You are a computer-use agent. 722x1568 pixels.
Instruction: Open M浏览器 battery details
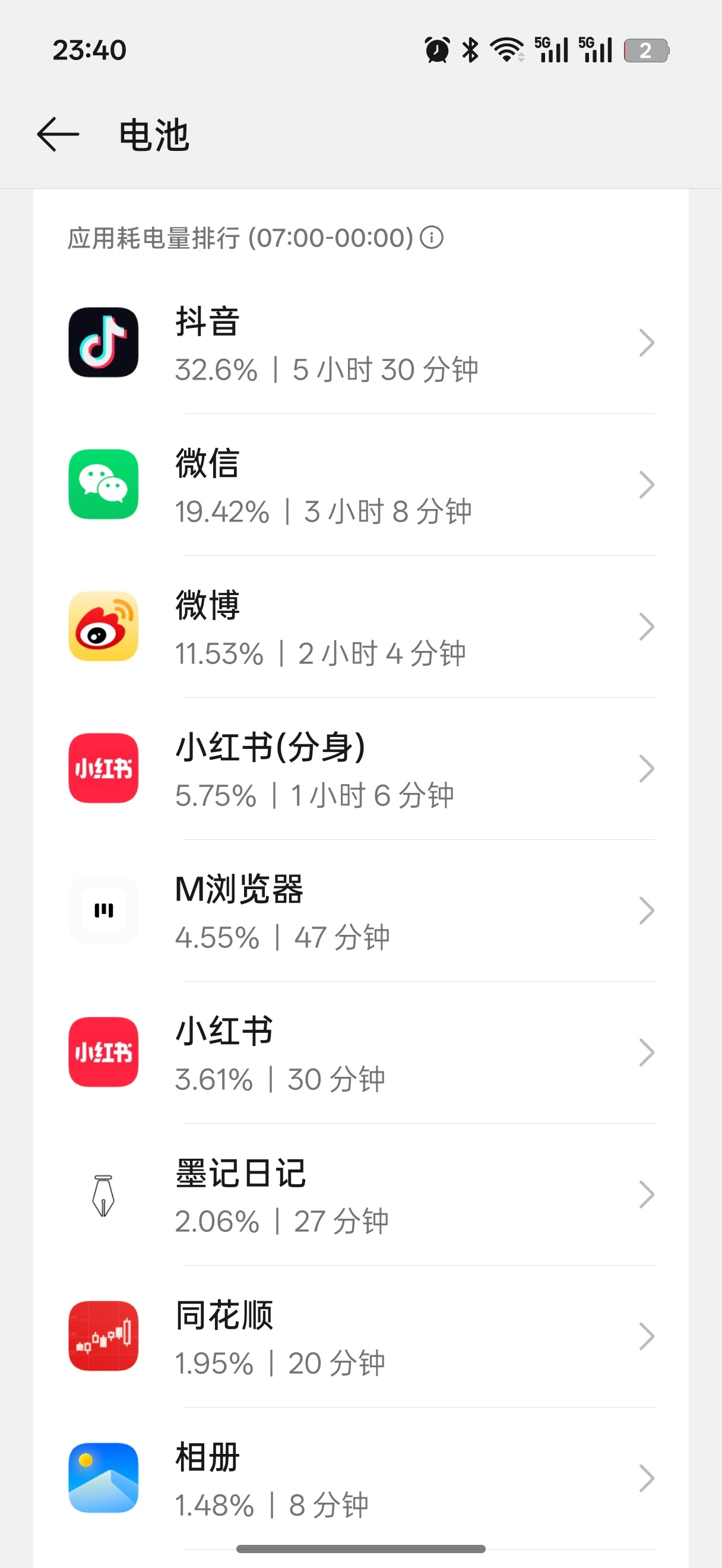pyautogui.click(x=360, y=910)
